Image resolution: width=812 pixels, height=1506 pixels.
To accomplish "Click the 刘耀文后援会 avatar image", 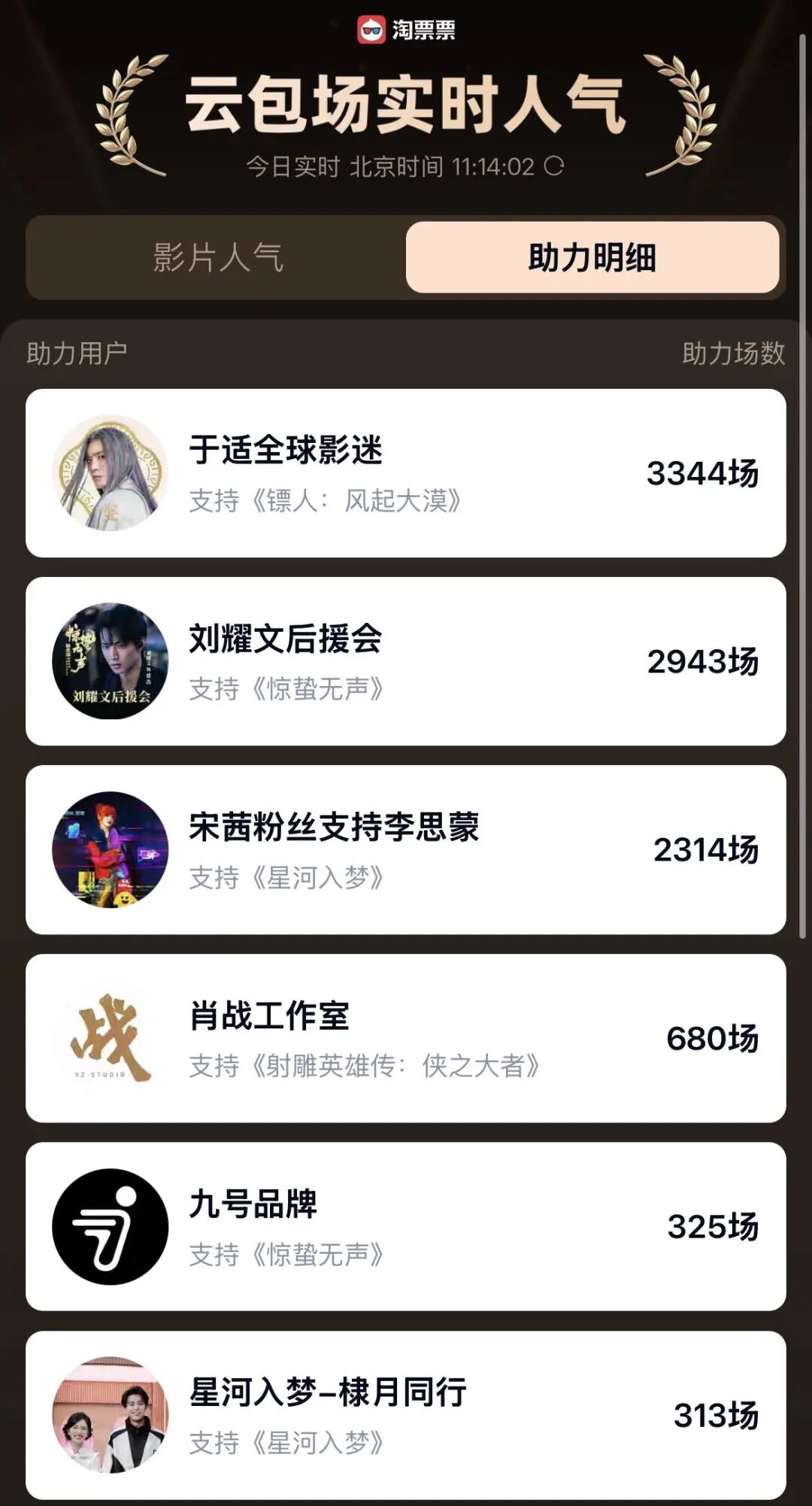I will 113,658.
